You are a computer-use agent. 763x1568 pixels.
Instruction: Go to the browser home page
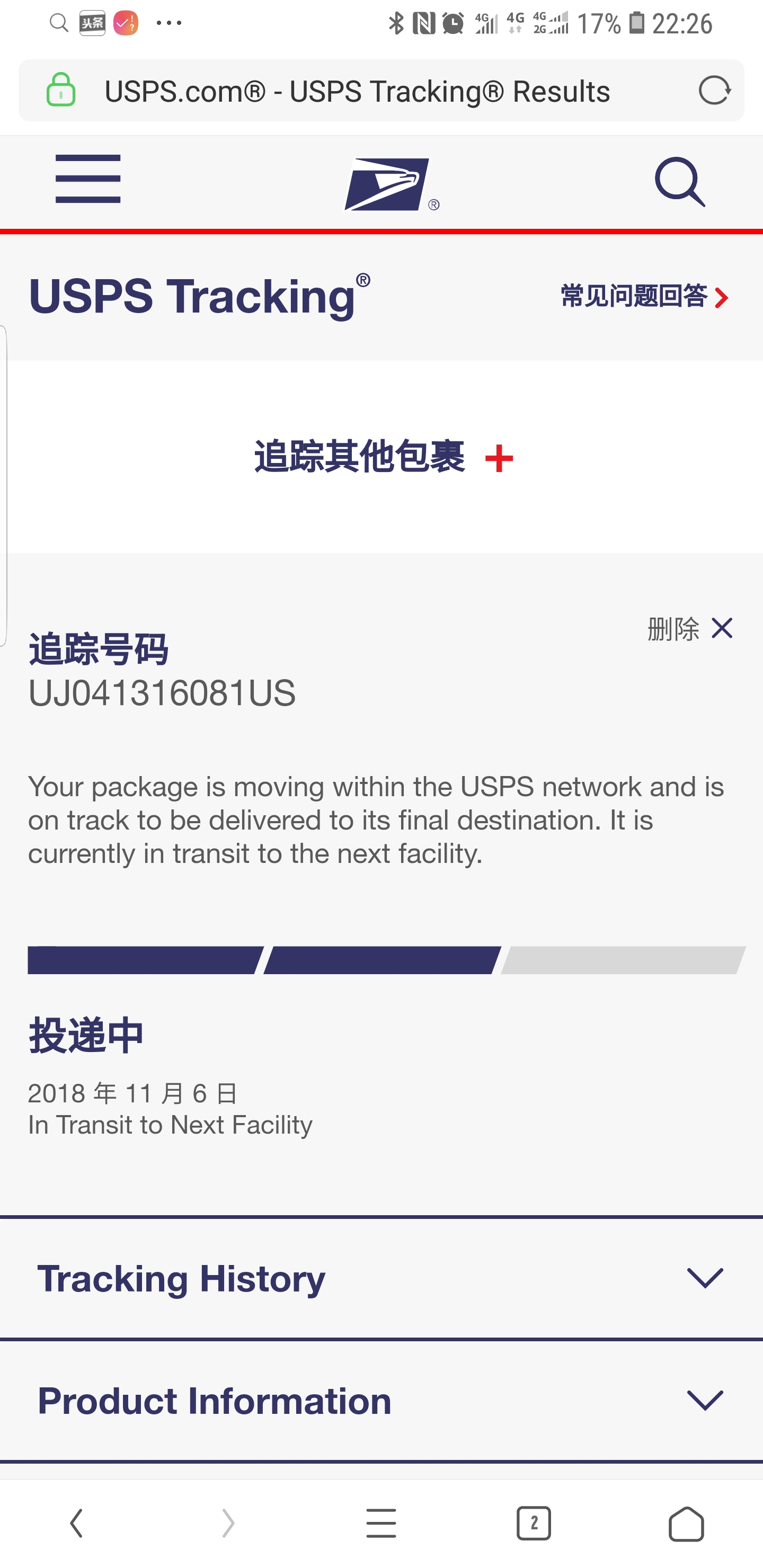[x=686, y=1524]
